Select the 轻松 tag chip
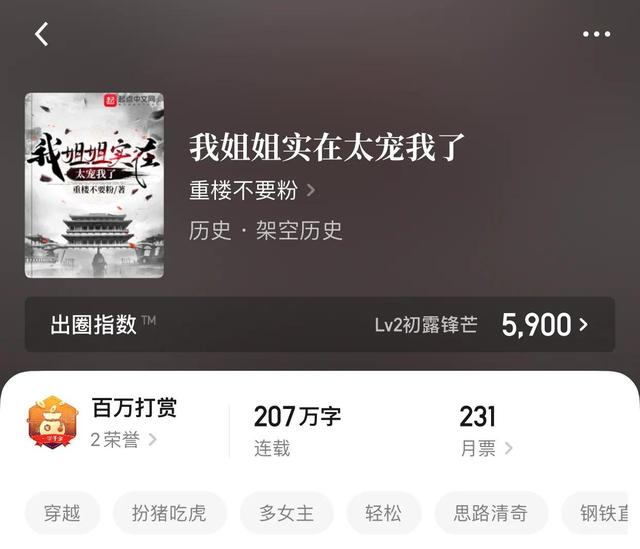Image resolution: width=640 pixels, height=549 pixels. 384,513
